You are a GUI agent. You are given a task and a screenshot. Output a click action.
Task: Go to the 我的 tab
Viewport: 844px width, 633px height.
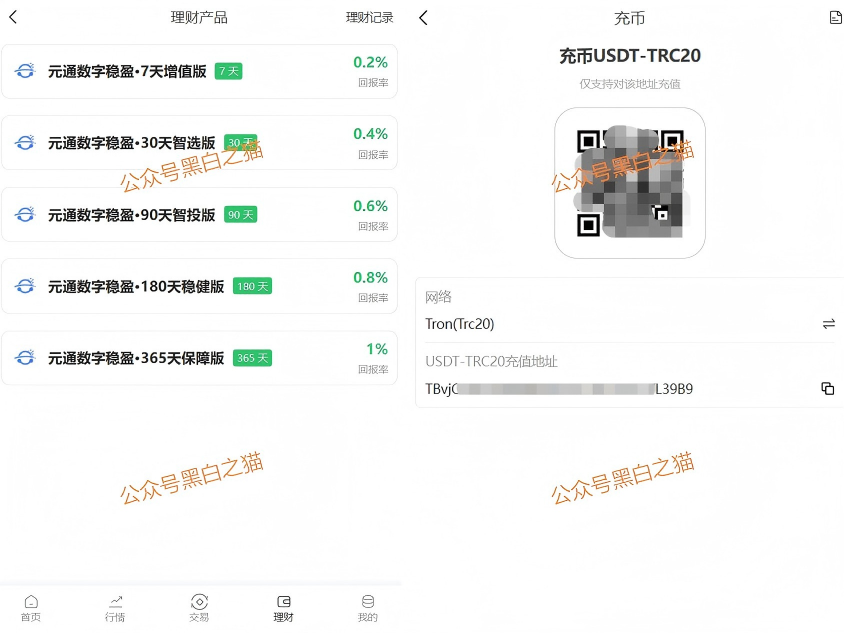click(367, 607)
